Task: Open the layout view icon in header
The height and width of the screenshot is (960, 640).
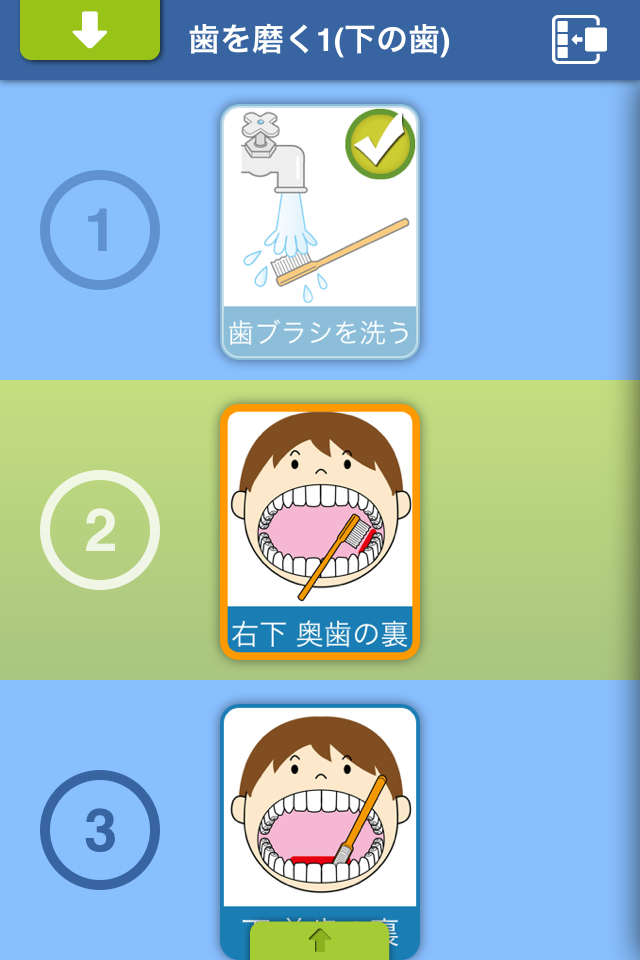Action: point(580,40)
